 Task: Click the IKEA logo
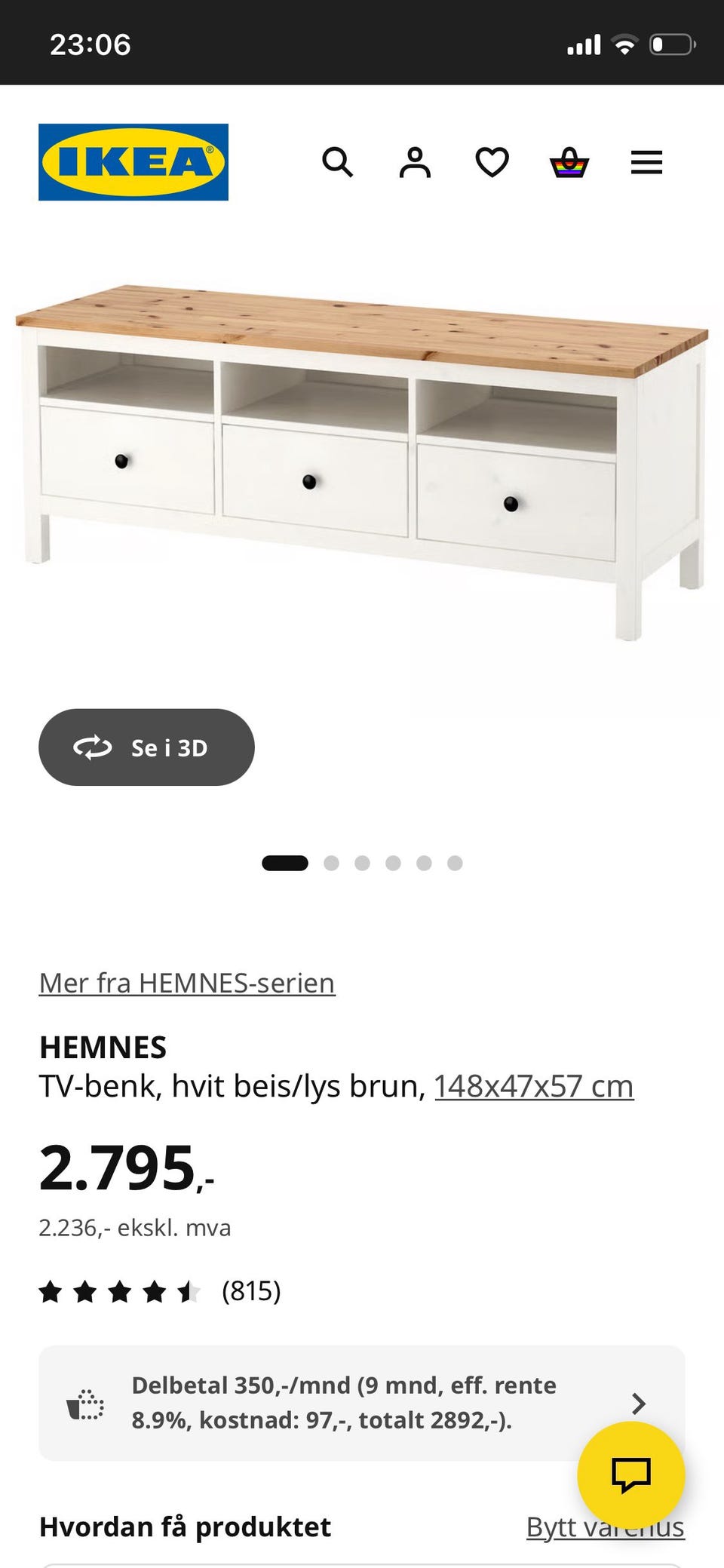tap(133, 161)
